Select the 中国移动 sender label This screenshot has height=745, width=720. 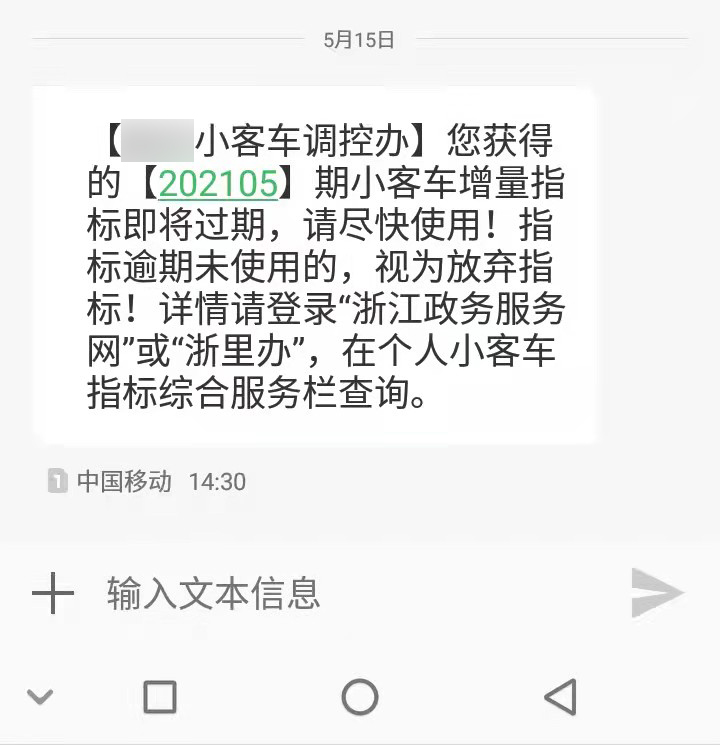122,481
